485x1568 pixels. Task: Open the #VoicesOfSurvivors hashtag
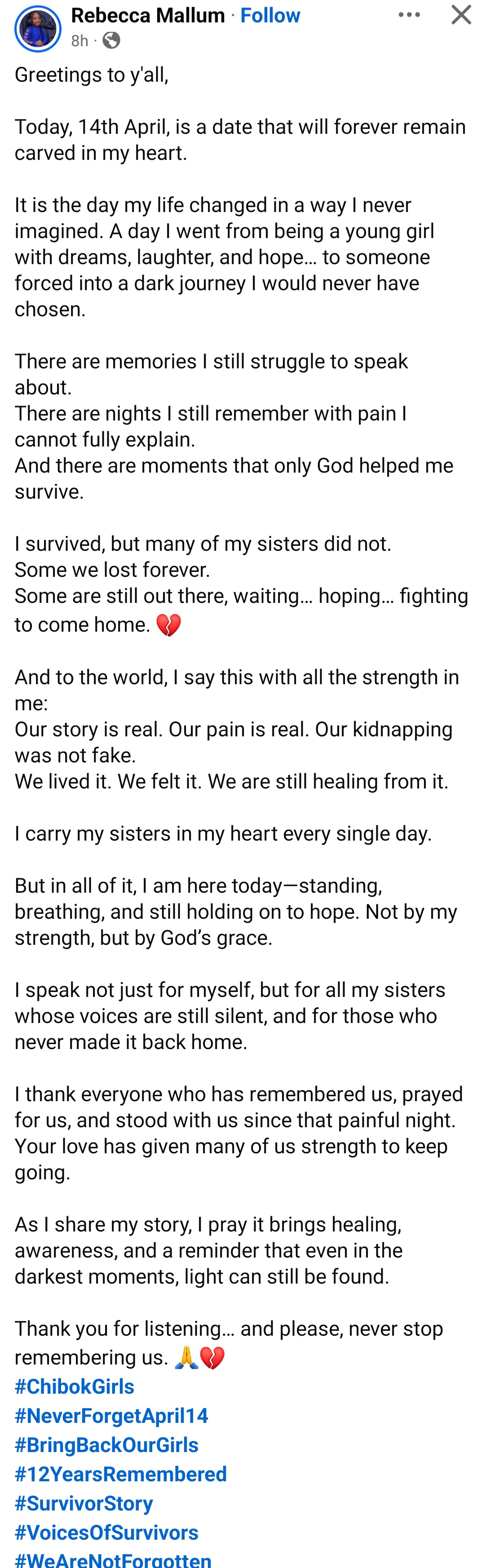pos(106,1532)
